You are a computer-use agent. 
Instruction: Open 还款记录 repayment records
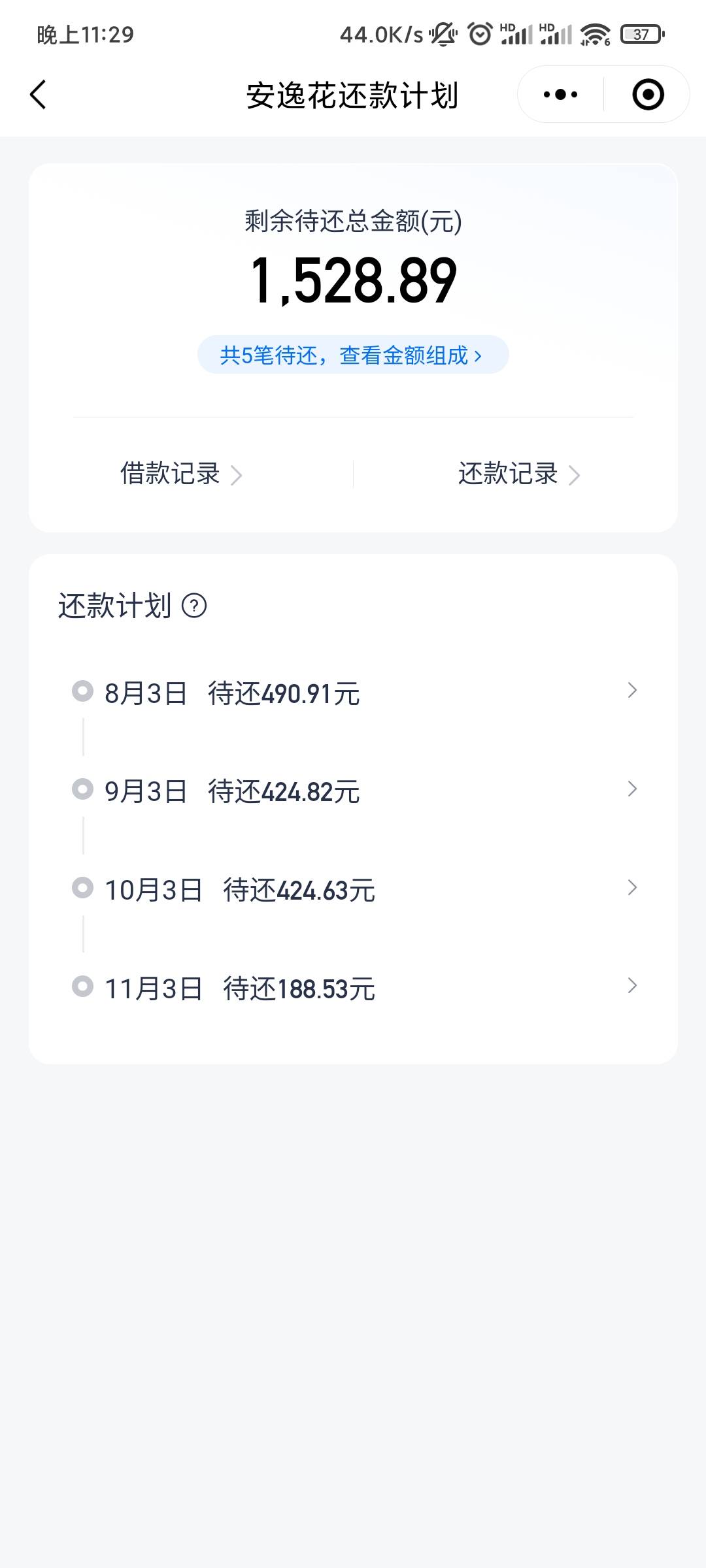519,474
